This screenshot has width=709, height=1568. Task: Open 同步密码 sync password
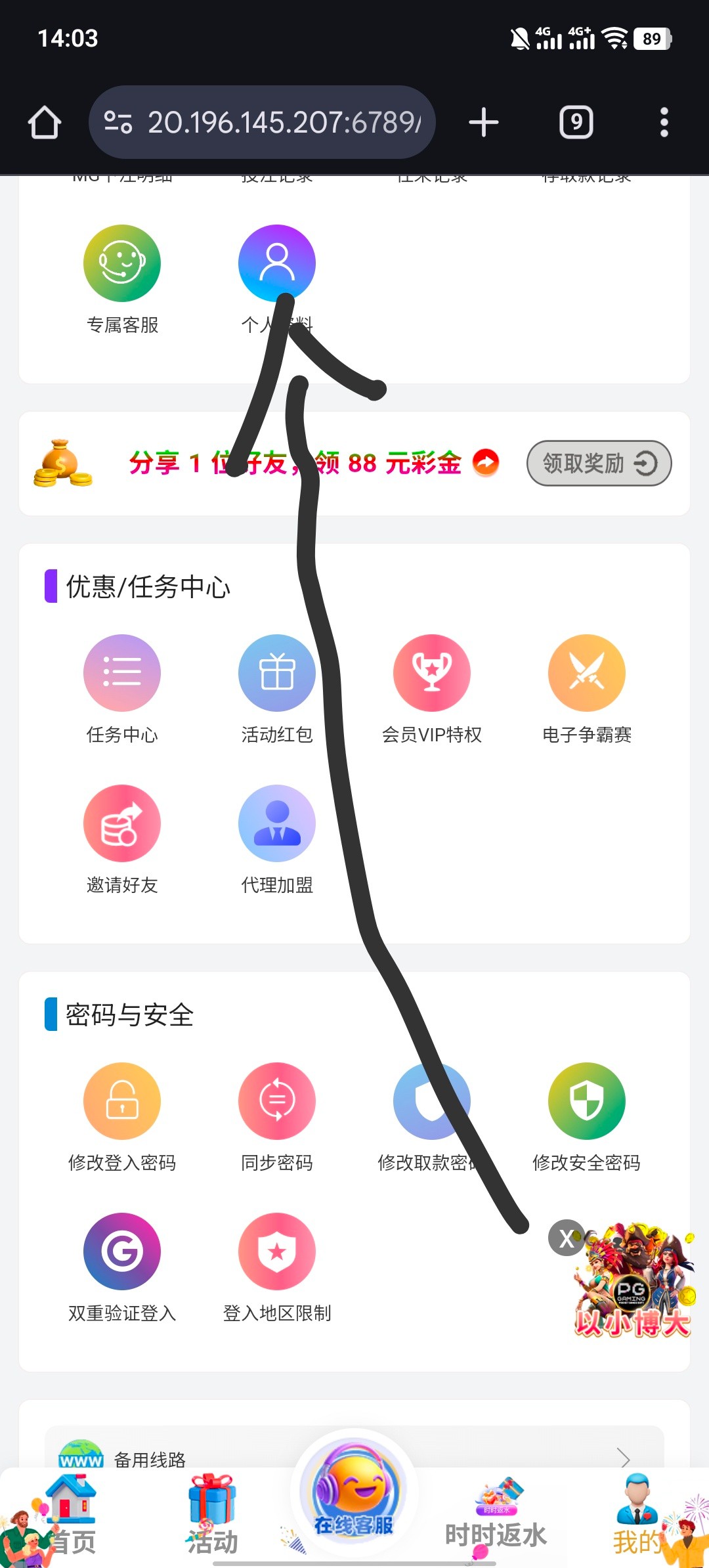point(276,1102)
